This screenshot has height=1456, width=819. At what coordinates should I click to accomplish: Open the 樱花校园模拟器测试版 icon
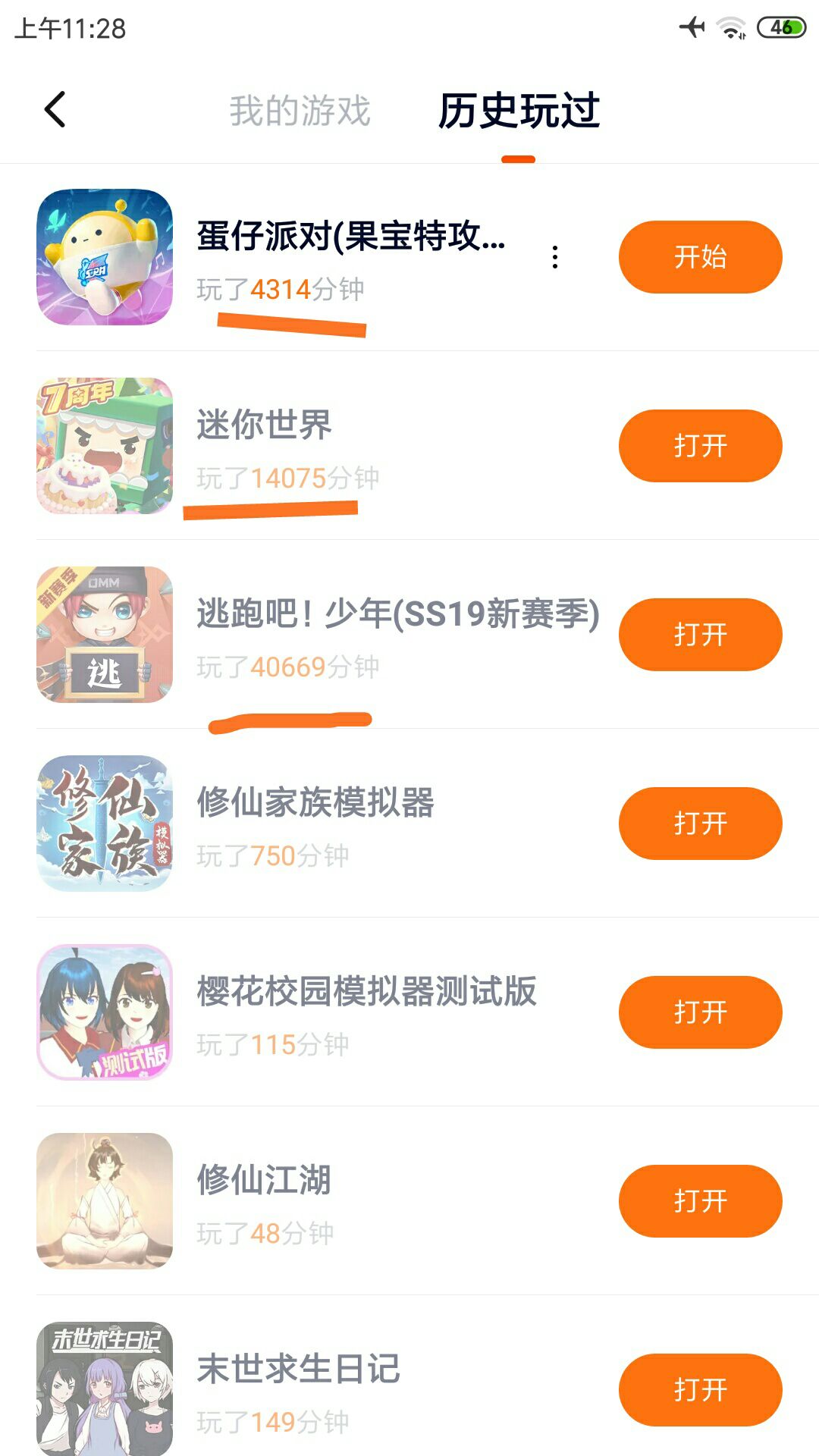point(105,1012)
